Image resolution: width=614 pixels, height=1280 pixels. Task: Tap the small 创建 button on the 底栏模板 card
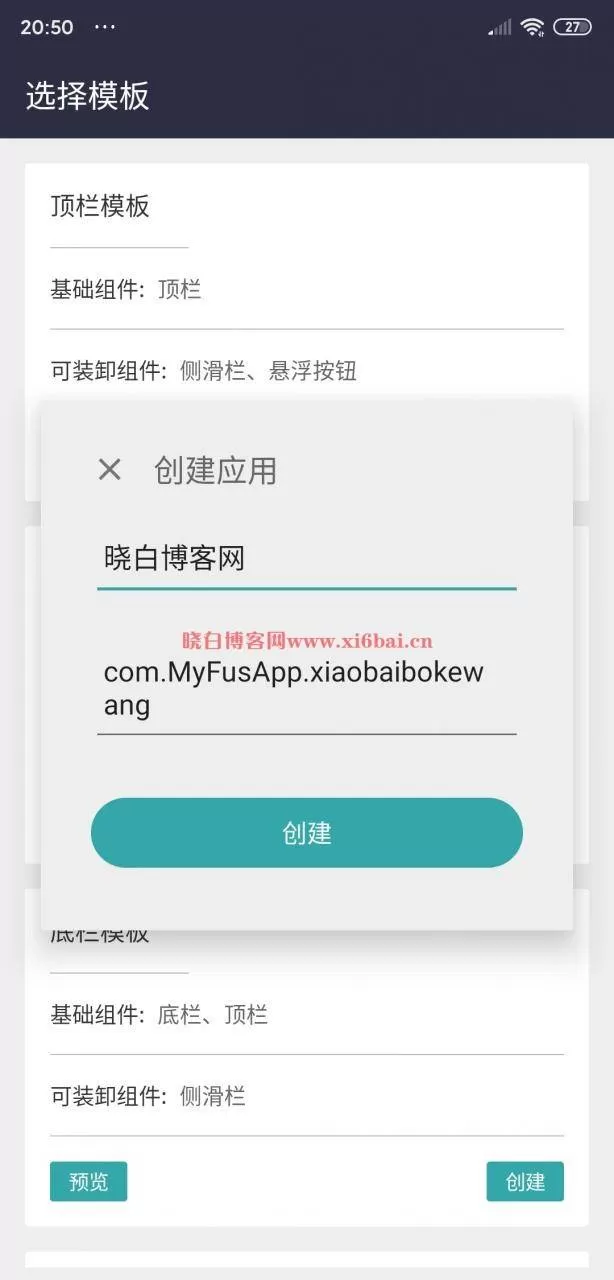(525, 1181)
